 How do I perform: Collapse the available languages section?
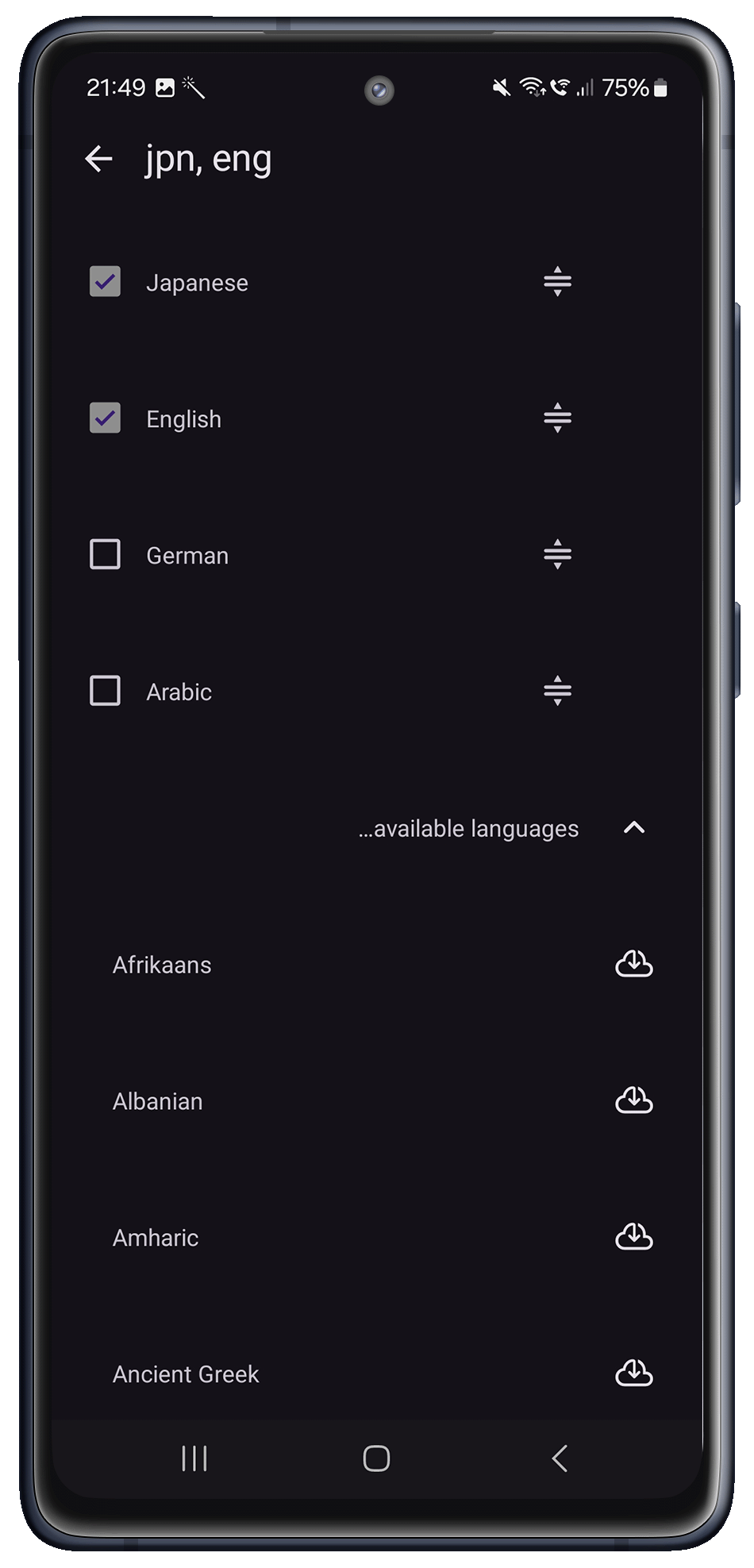tap(633, 828)
